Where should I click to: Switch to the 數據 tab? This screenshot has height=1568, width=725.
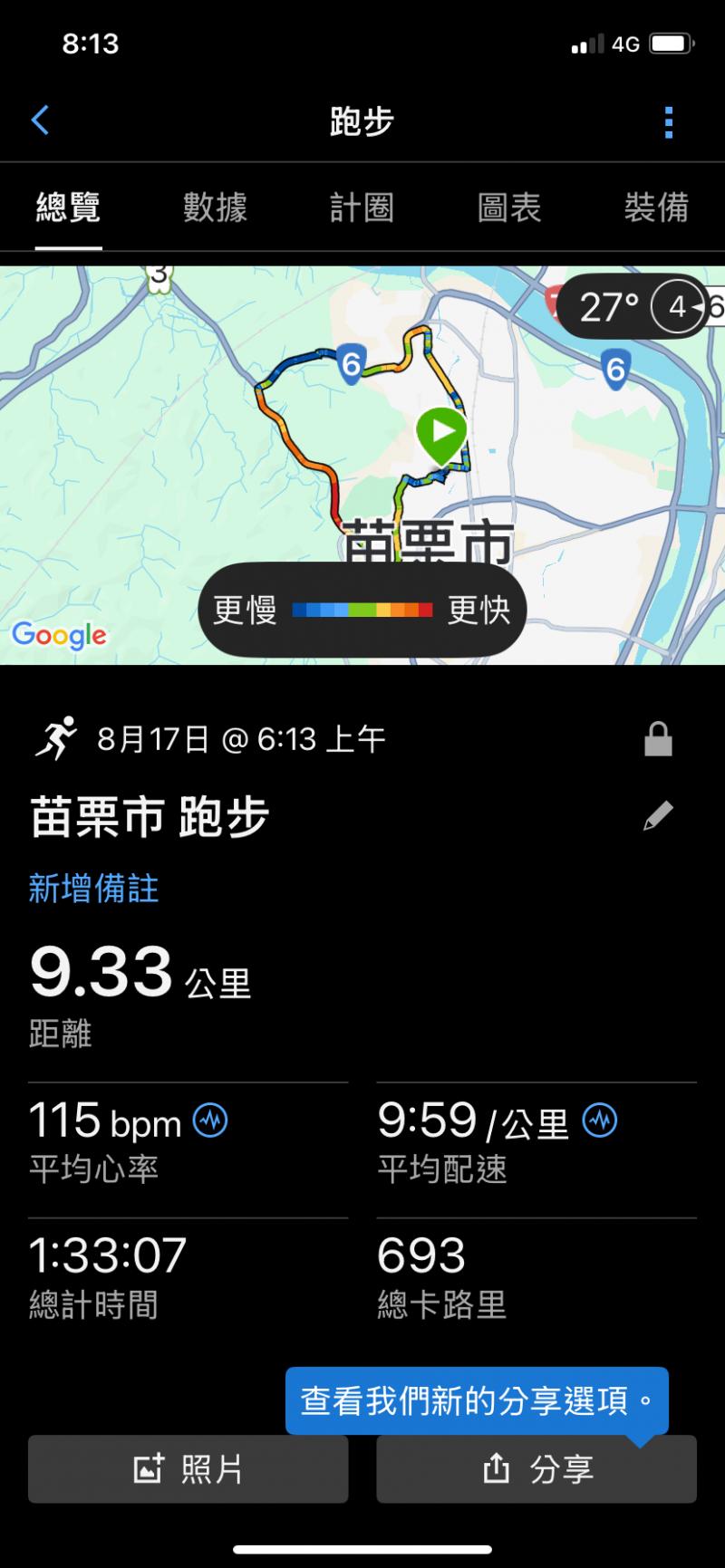click(x=215, y=208)
